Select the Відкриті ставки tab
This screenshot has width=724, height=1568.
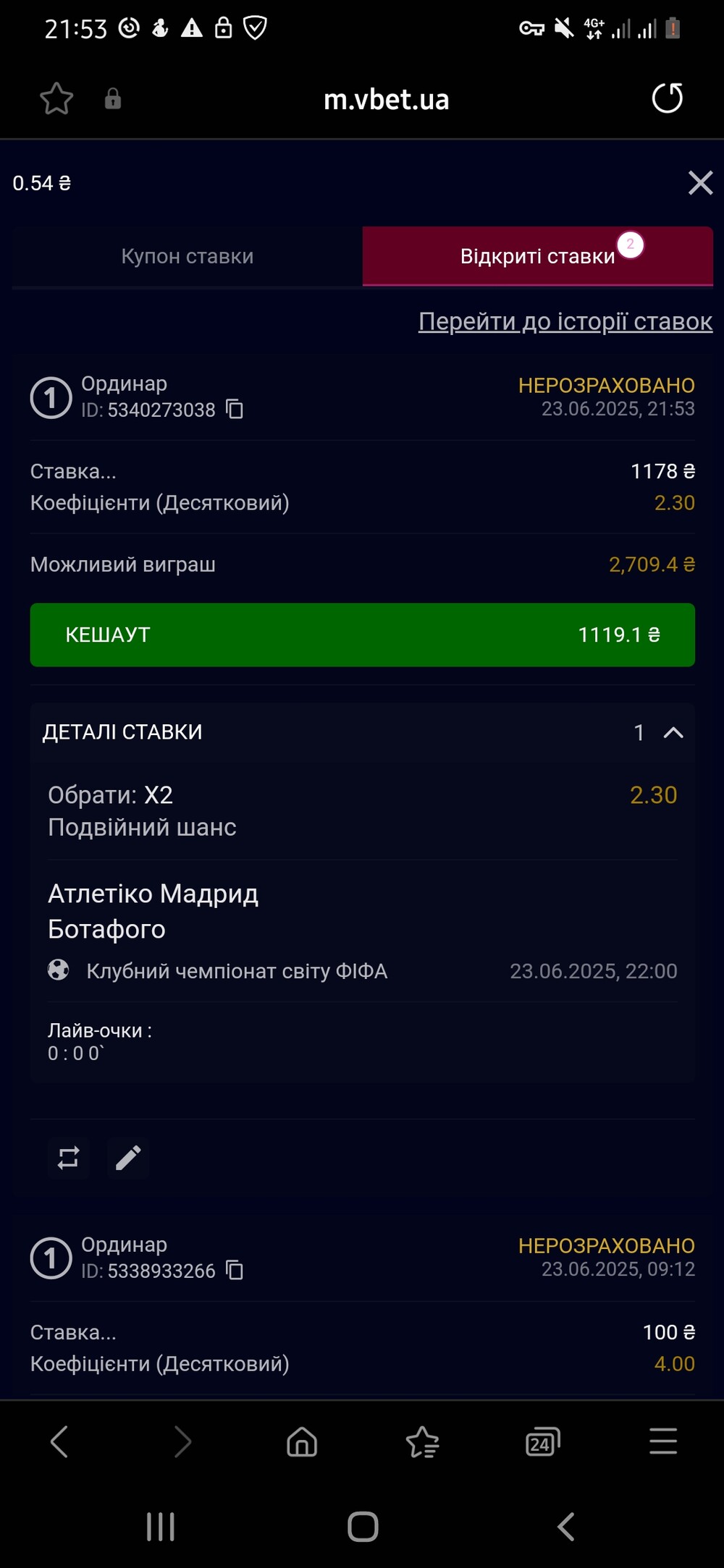click(538, 256)
